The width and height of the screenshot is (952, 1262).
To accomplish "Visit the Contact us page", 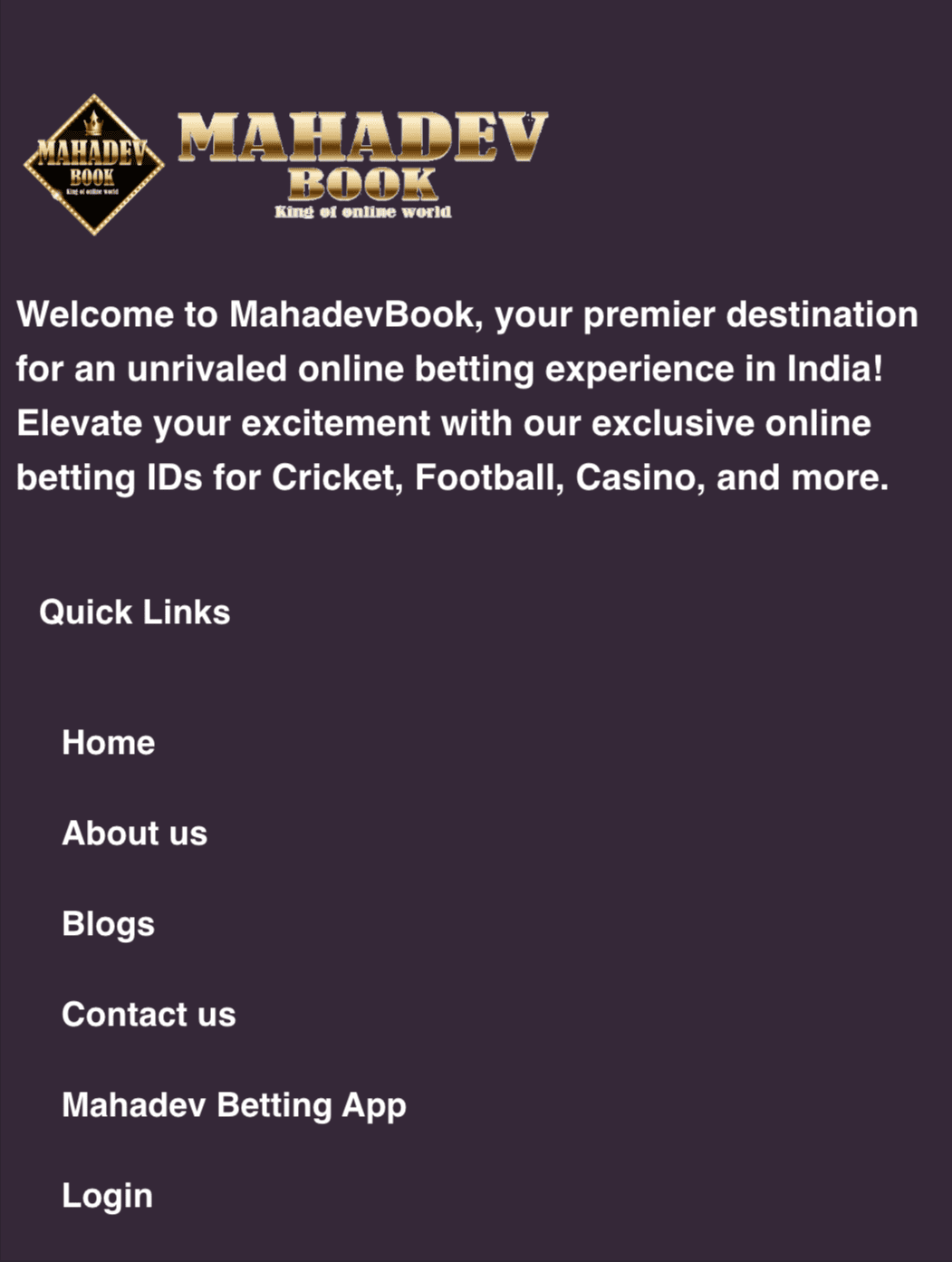I will 149,1015.
